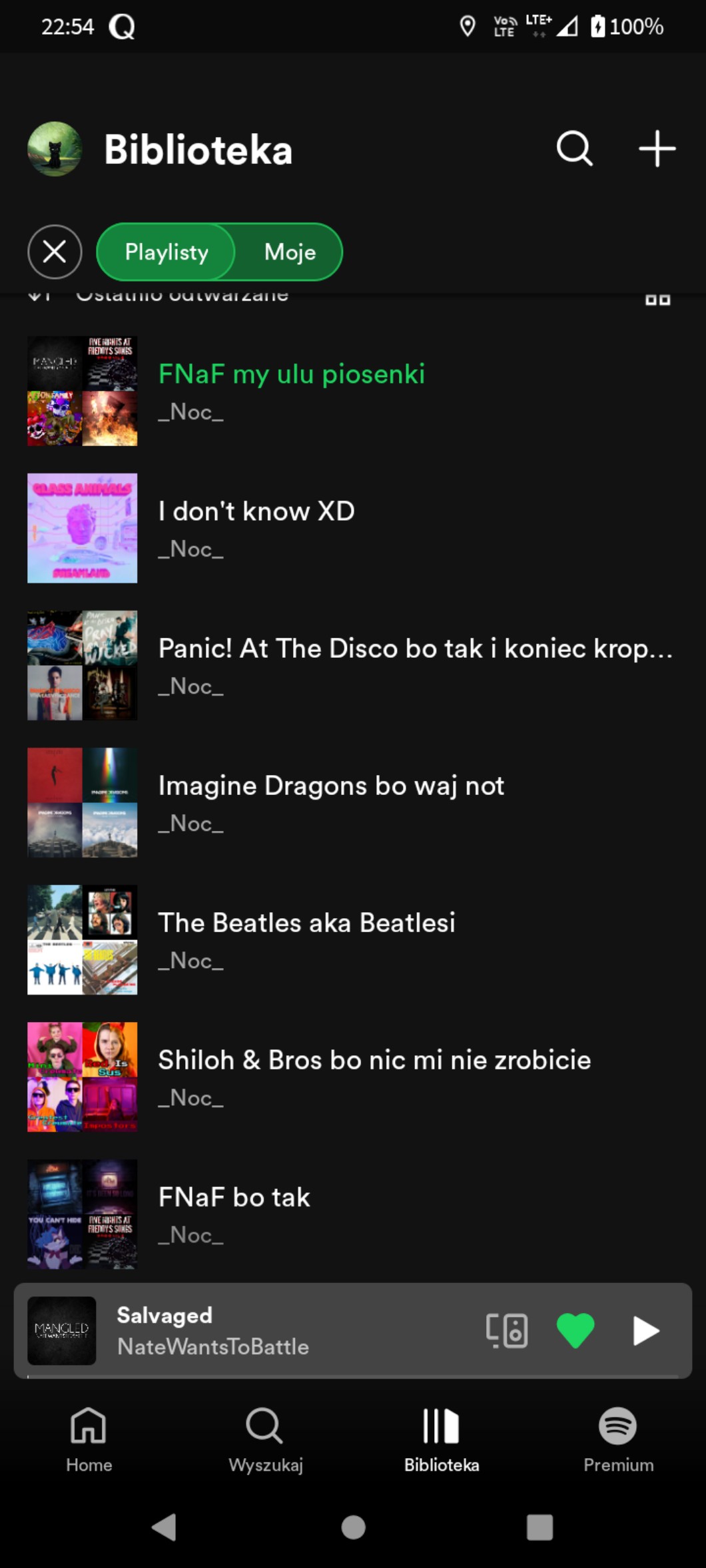Unlike the song Salvaged
The width and height of the screenshot is (706, 1568).
[x=575, y=1330]
